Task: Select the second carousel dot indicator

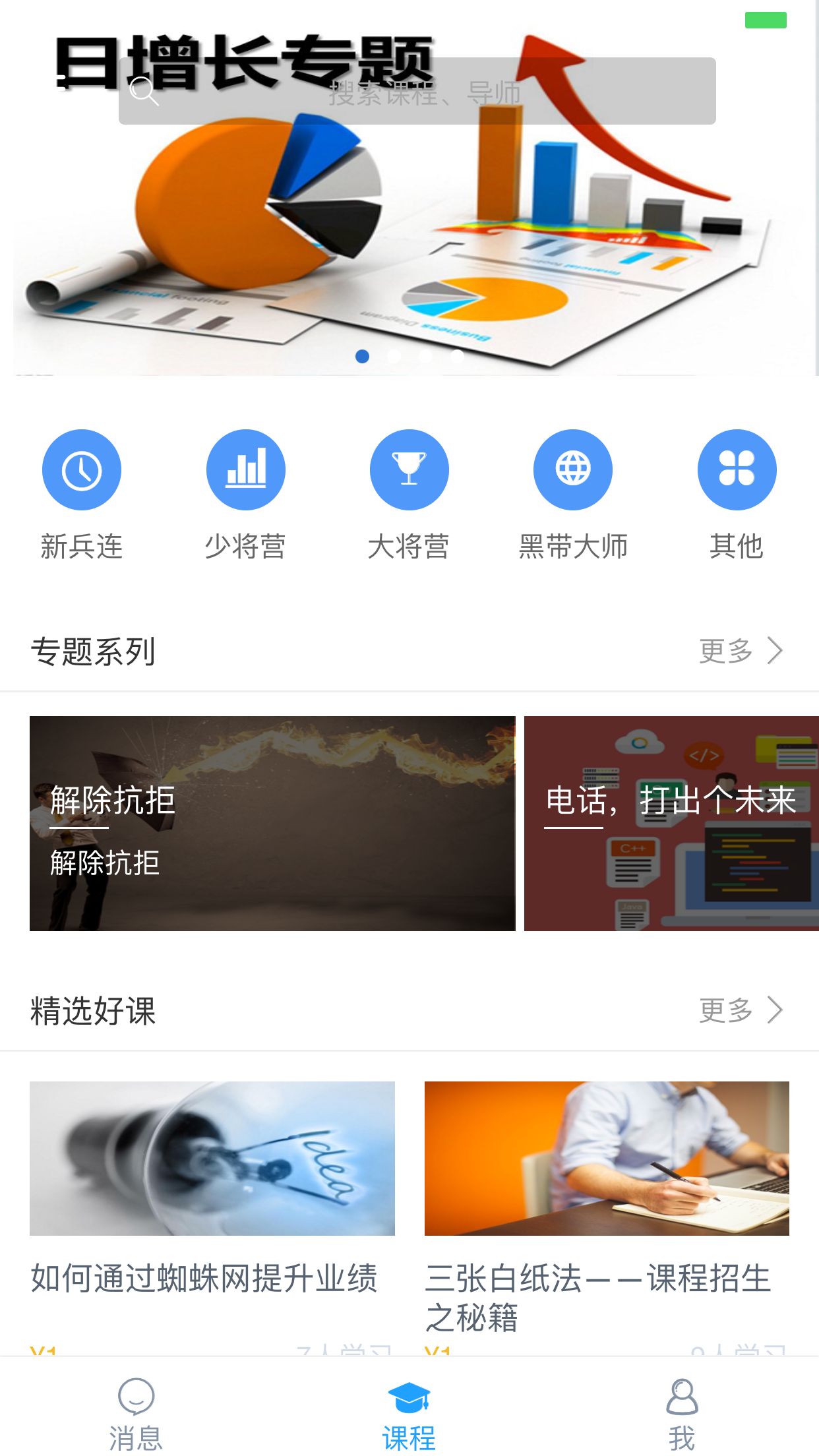Action: 394,355
